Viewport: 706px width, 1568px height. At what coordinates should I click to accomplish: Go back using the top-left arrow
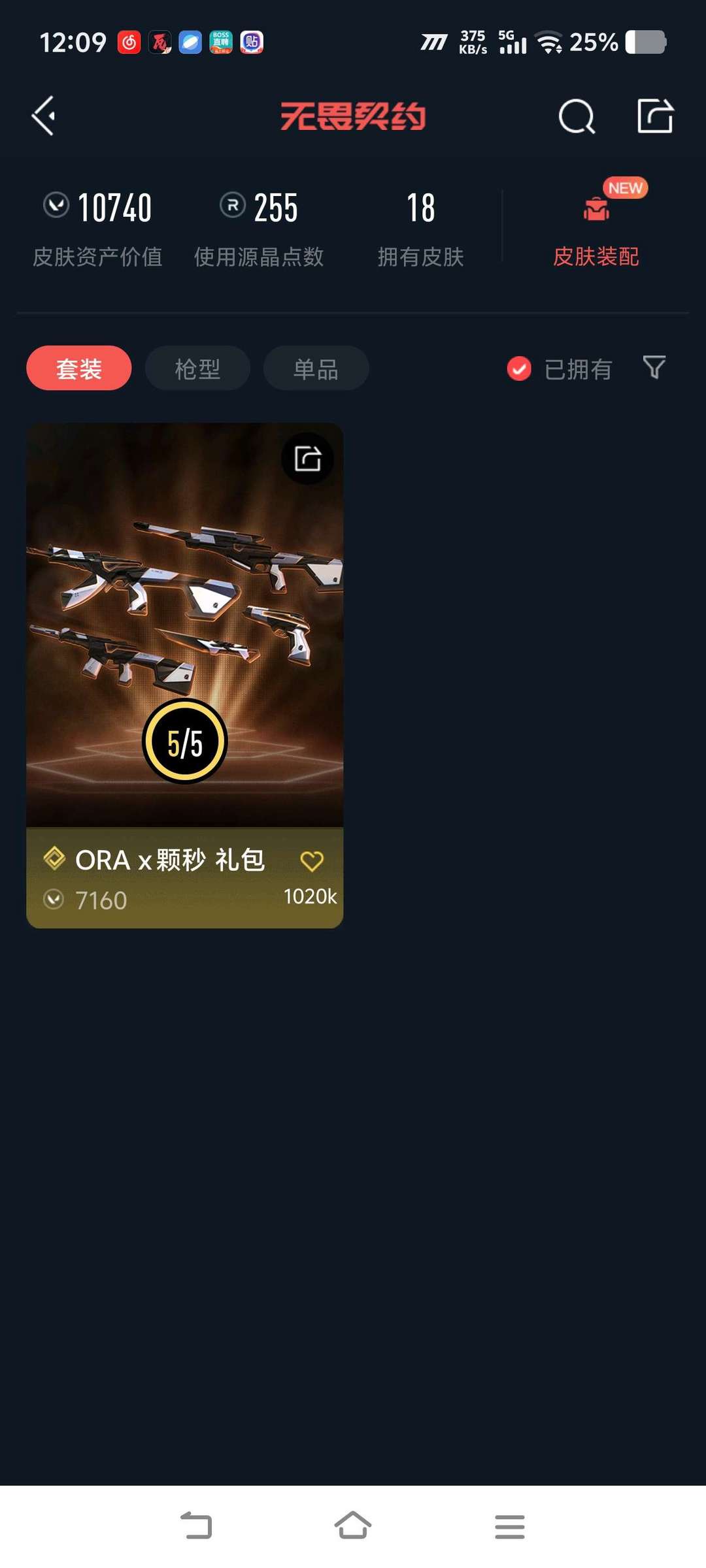tap(44, 116)
